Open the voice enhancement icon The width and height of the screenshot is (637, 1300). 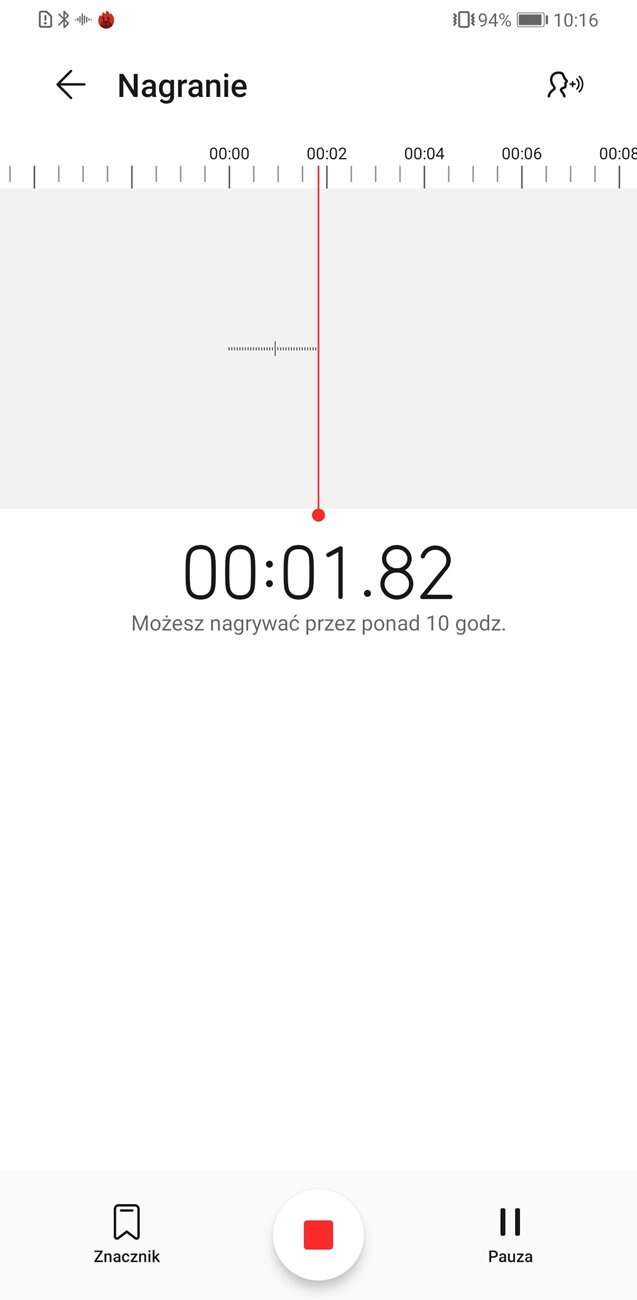(565, 86)
